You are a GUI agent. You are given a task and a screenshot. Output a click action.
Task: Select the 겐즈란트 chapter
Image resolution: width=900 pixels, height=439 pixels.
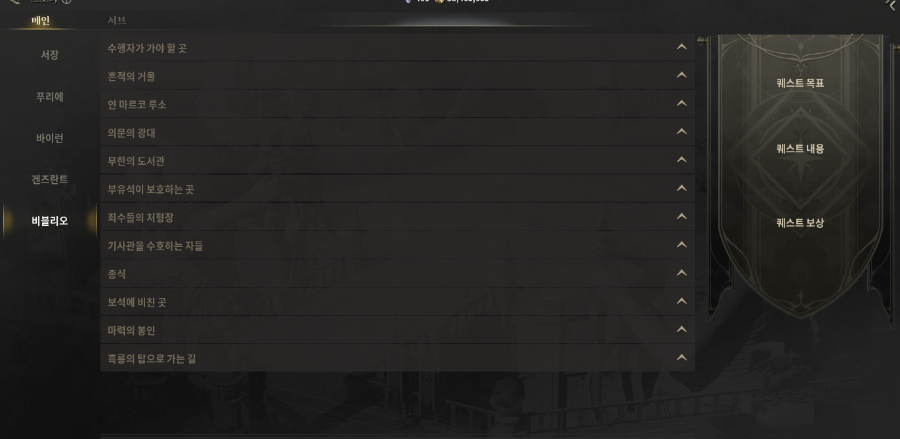[50, 179]
